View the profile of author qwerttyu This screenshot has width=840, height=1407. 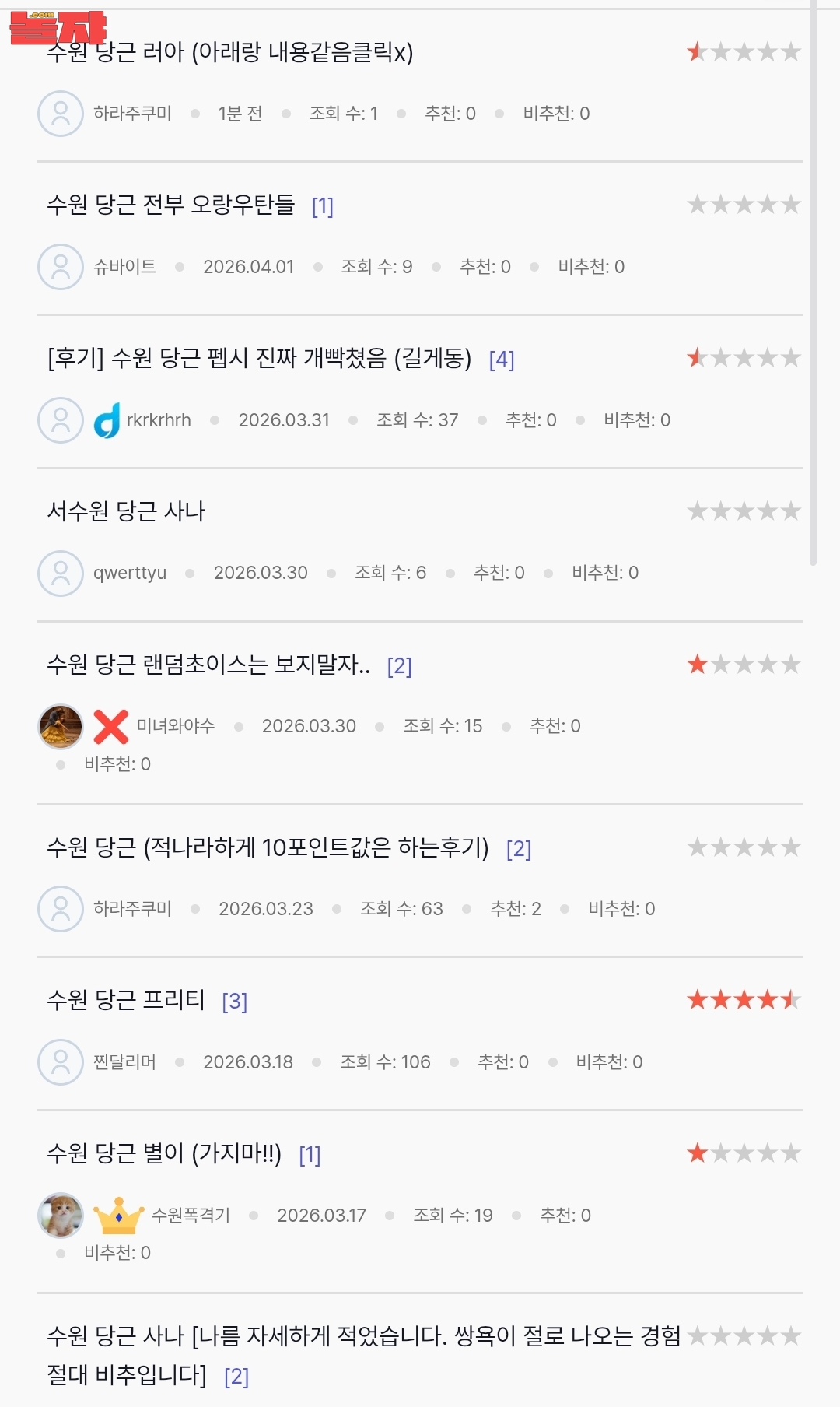[x=130, y=574]
